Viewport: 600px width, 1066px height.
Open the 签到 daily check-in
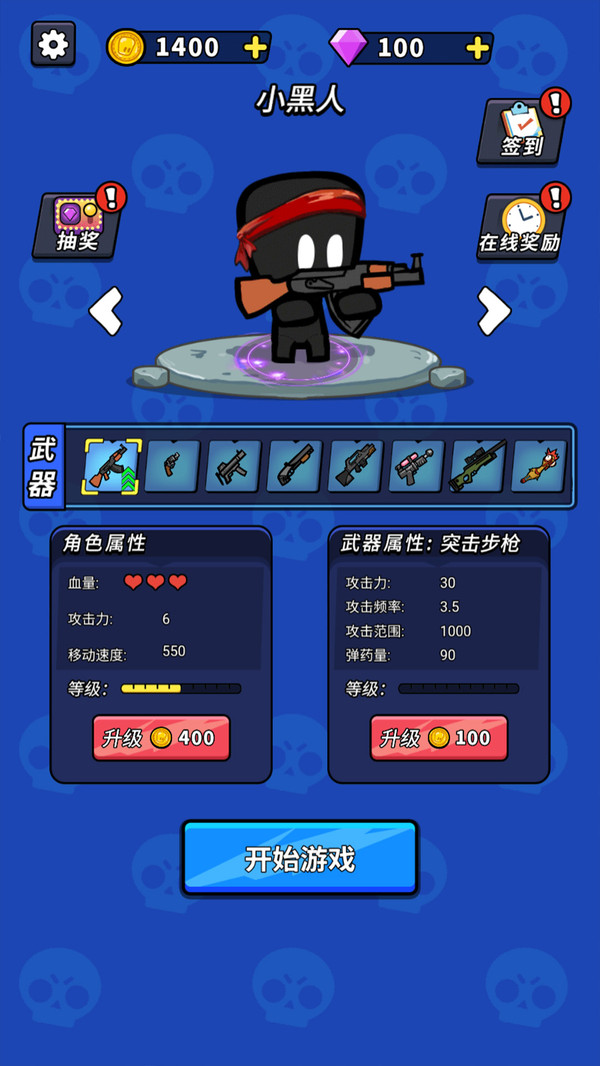pos(522,130)
